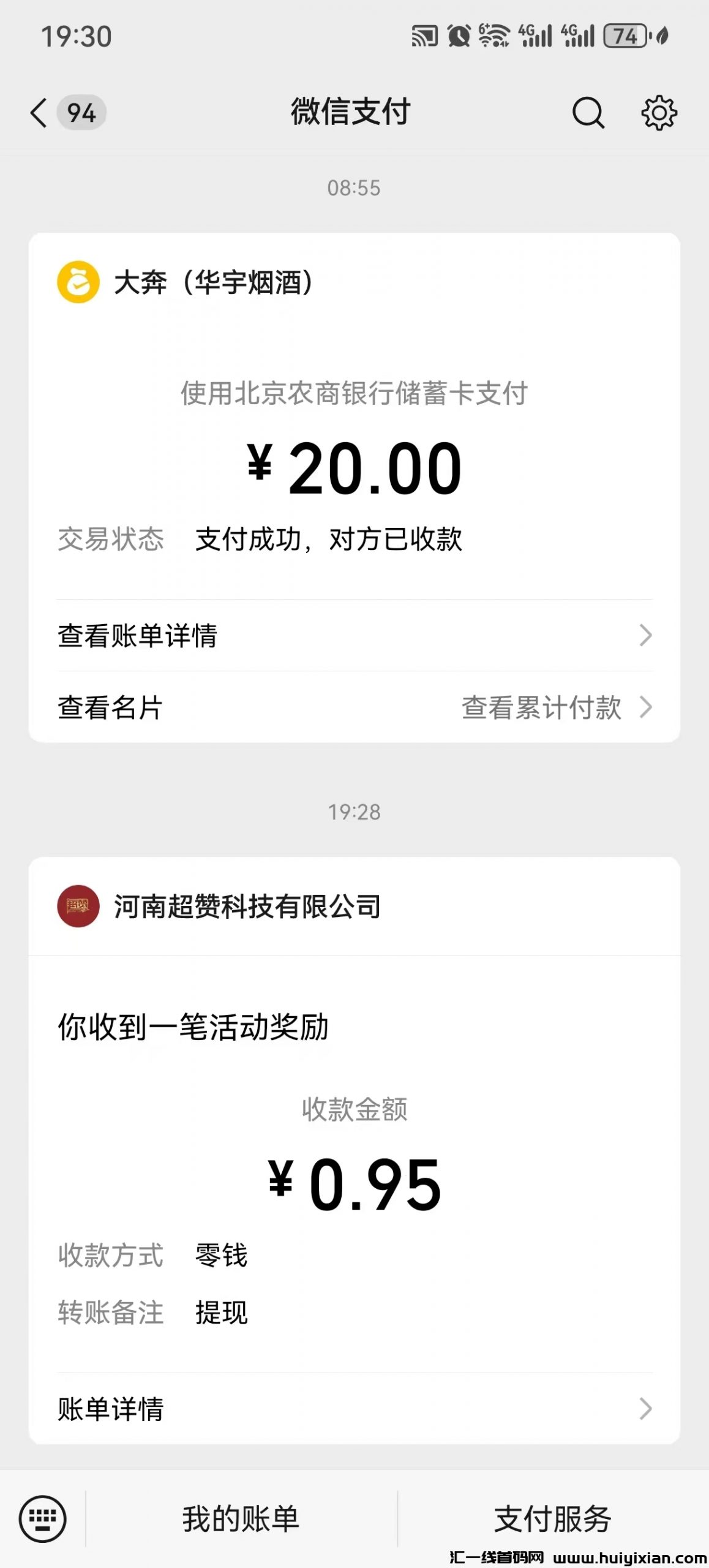
Task: Open search in 微信支付
Action: [588, 113]
